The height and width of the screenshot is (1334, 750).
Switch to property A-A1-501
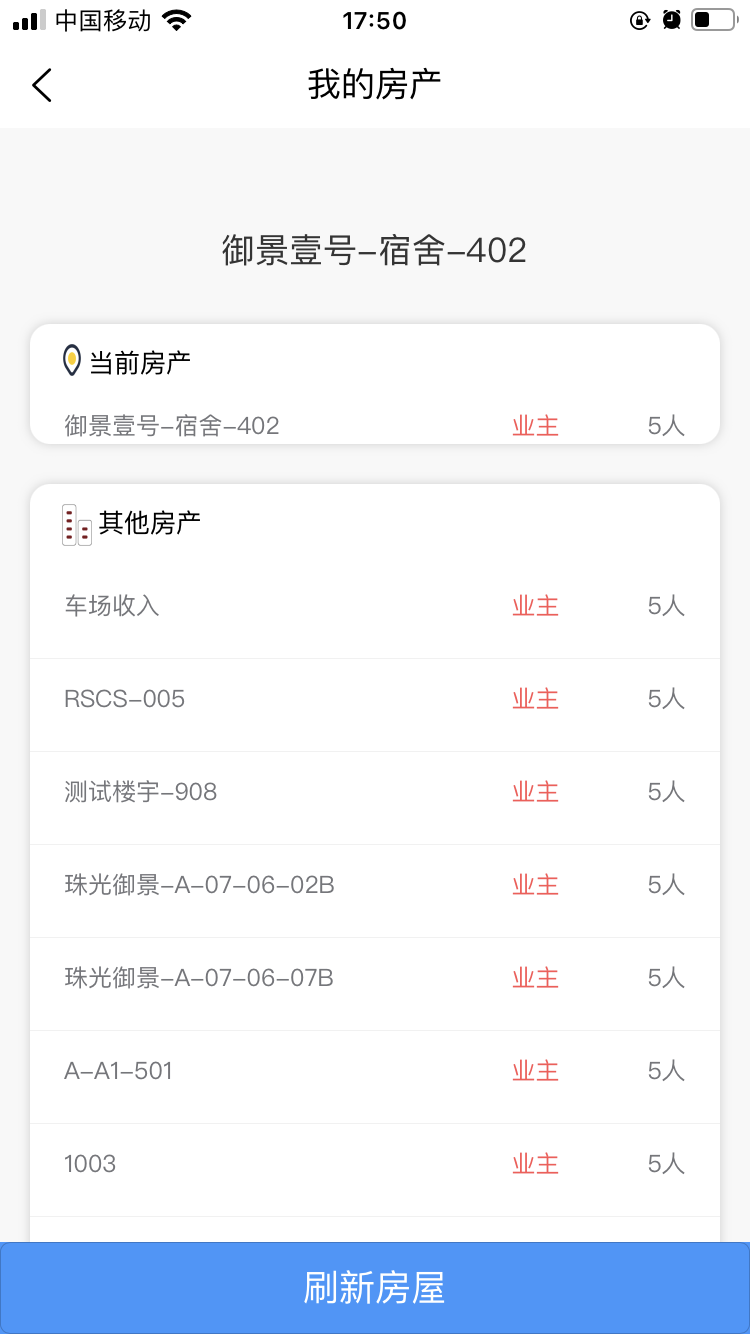[x=375, y=1071]
